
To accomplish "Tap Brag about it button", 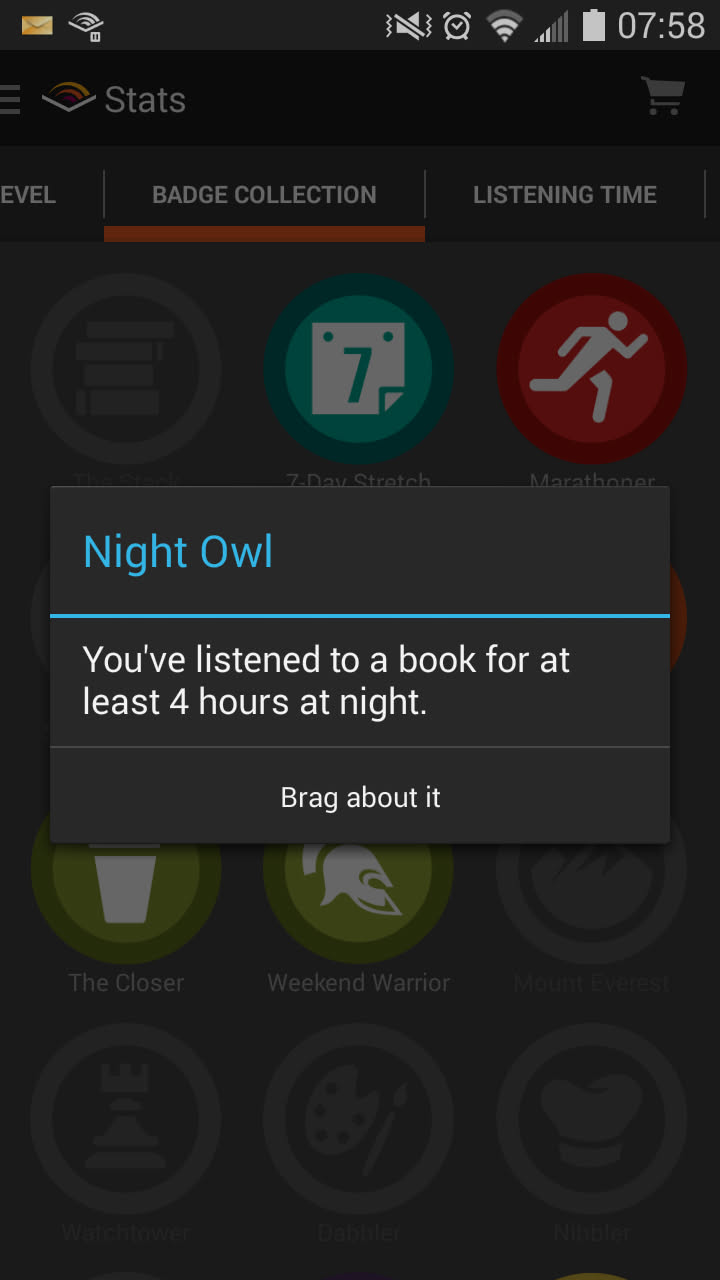I will tap(360, 797).
